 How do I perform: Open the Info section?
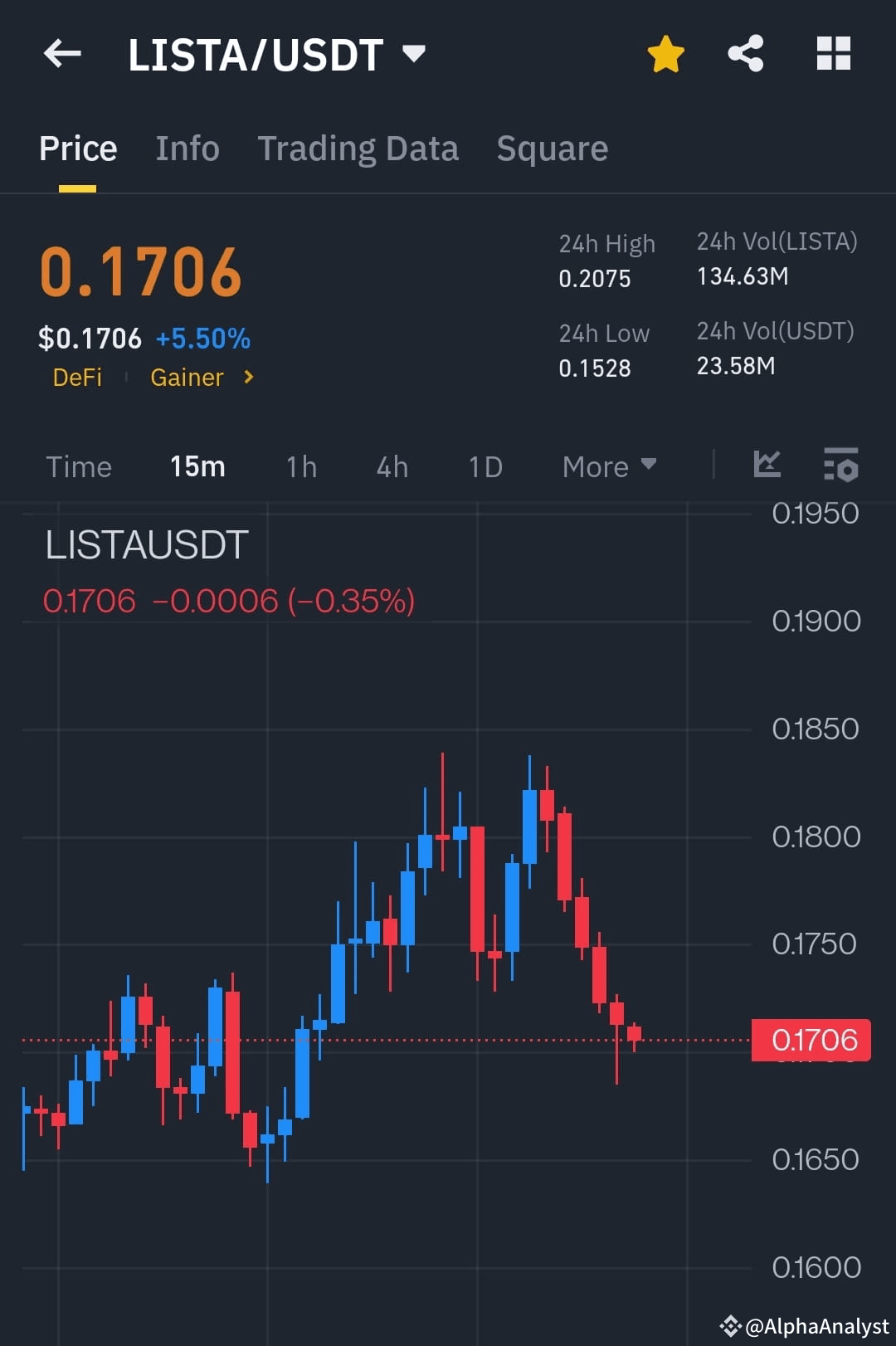pyautogui.click(x=187, y=148)
